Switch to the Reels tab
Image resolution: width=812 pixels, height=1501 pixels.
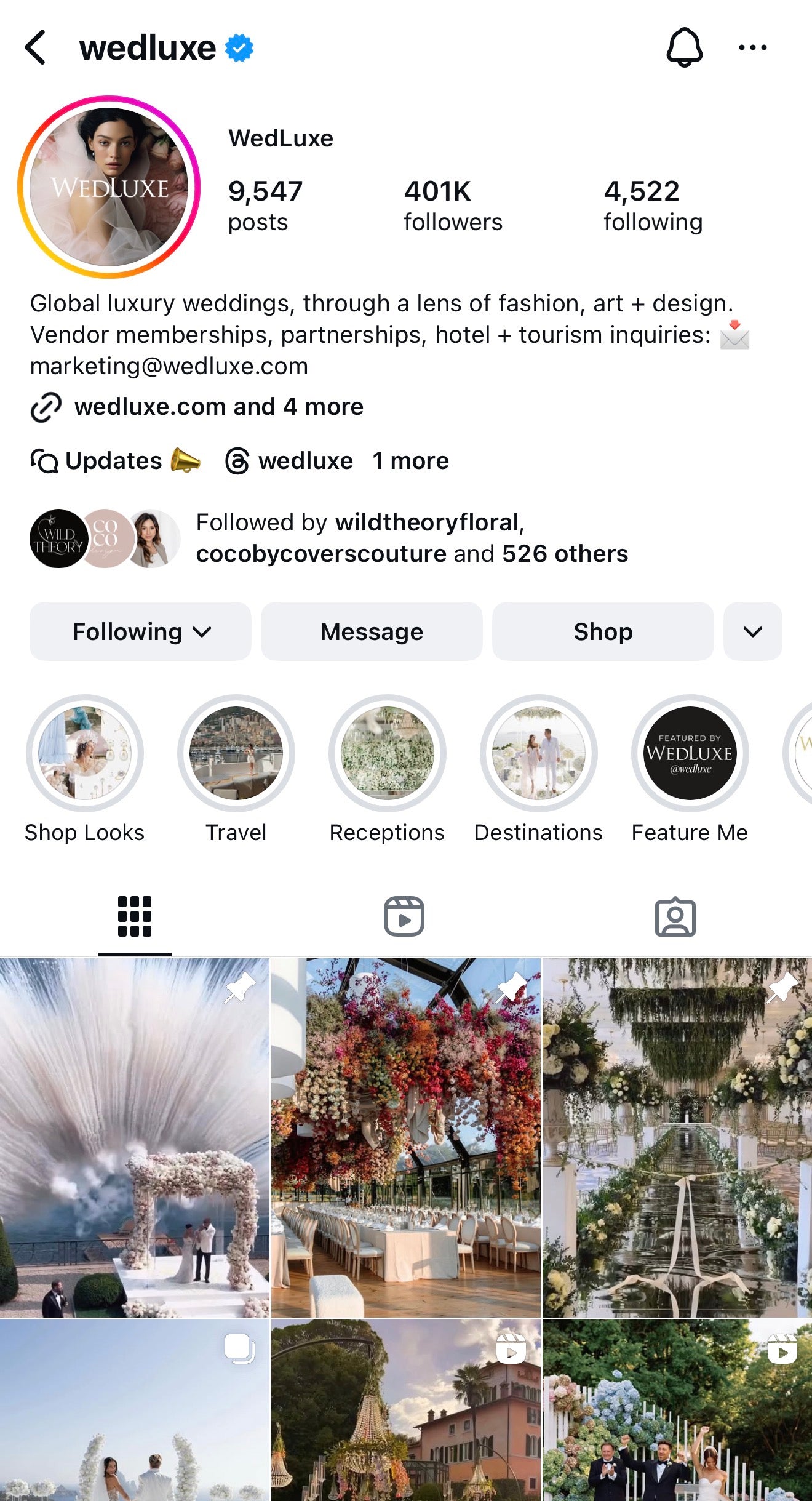click(404, 916)
